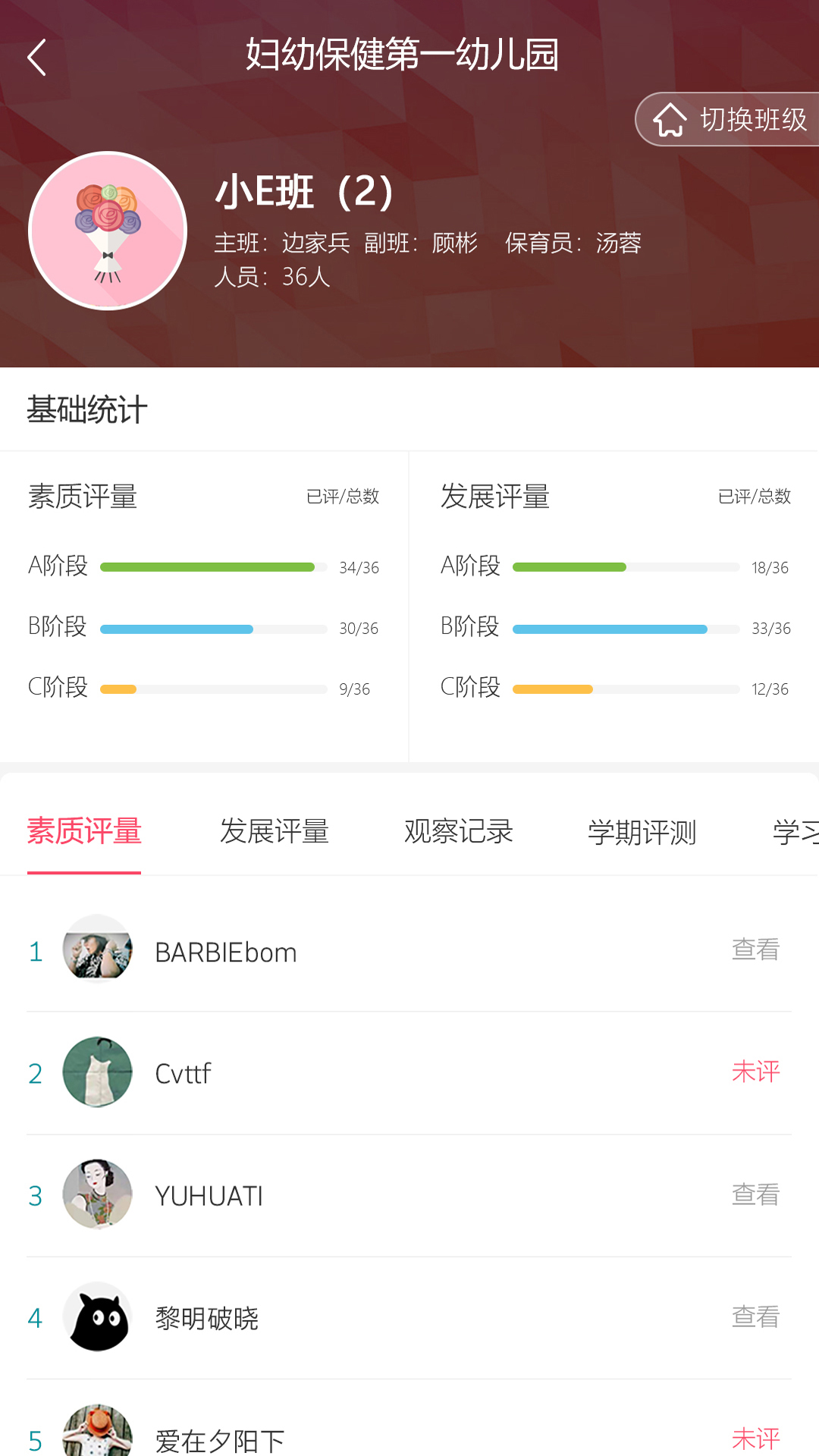Switch to the 学期评测 tab
Viewport: 819px width, 1456px height.
(x=642, y=832)
